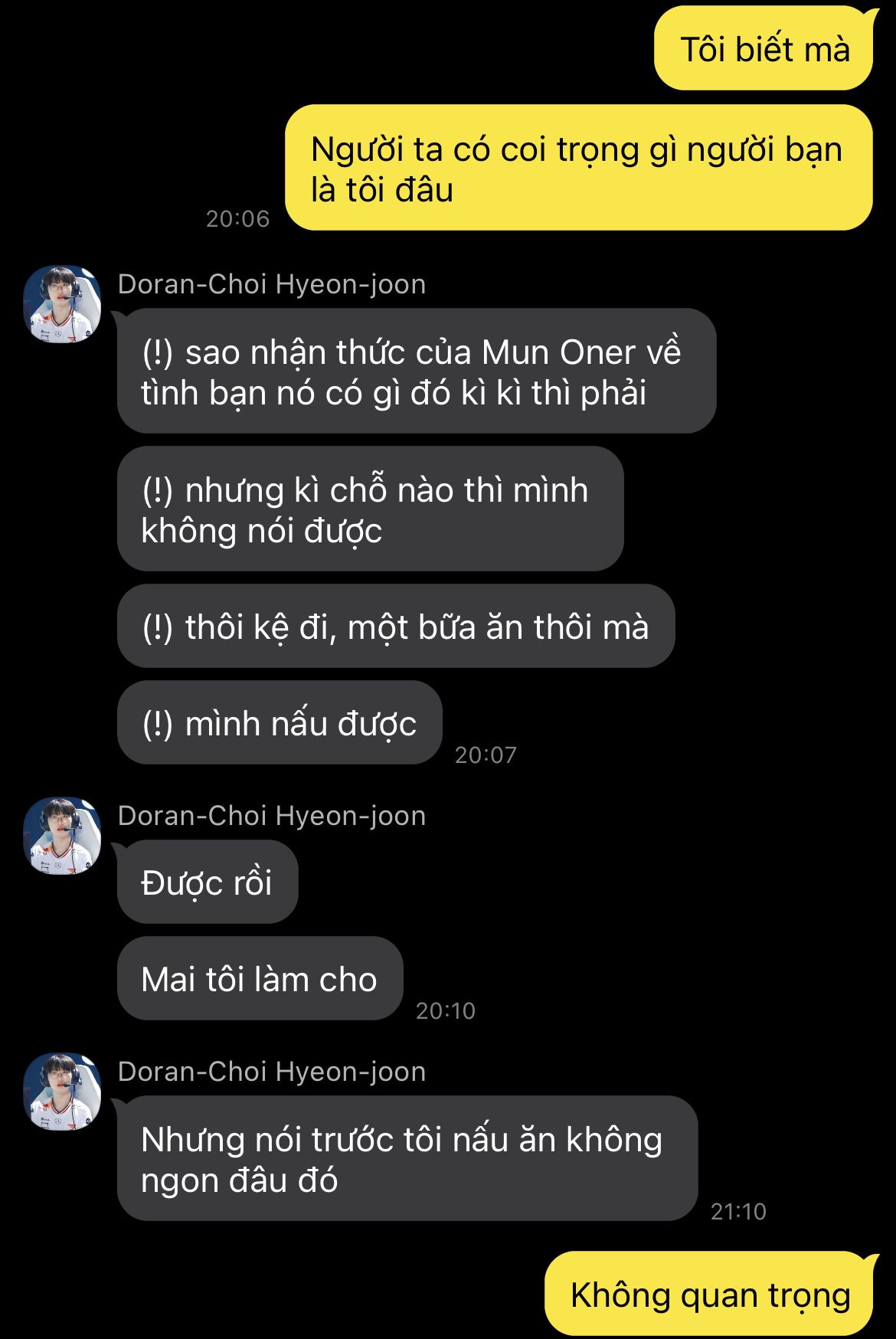View Doran's profile photo by "Nhưng nói trước" message
The image size is (896, 1339).
click(62, 1092)
